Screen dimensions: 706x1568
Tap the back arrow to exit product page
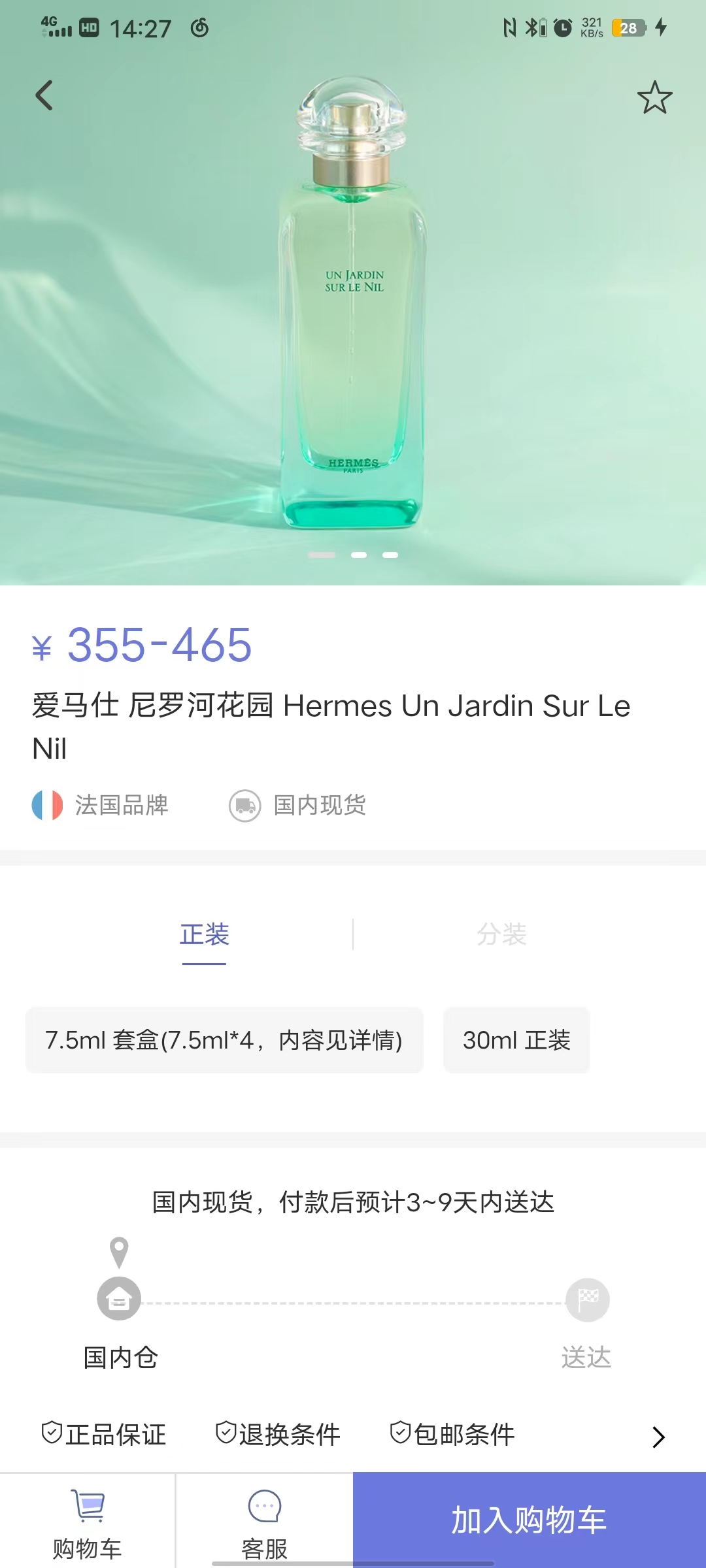tap(44, 95)
